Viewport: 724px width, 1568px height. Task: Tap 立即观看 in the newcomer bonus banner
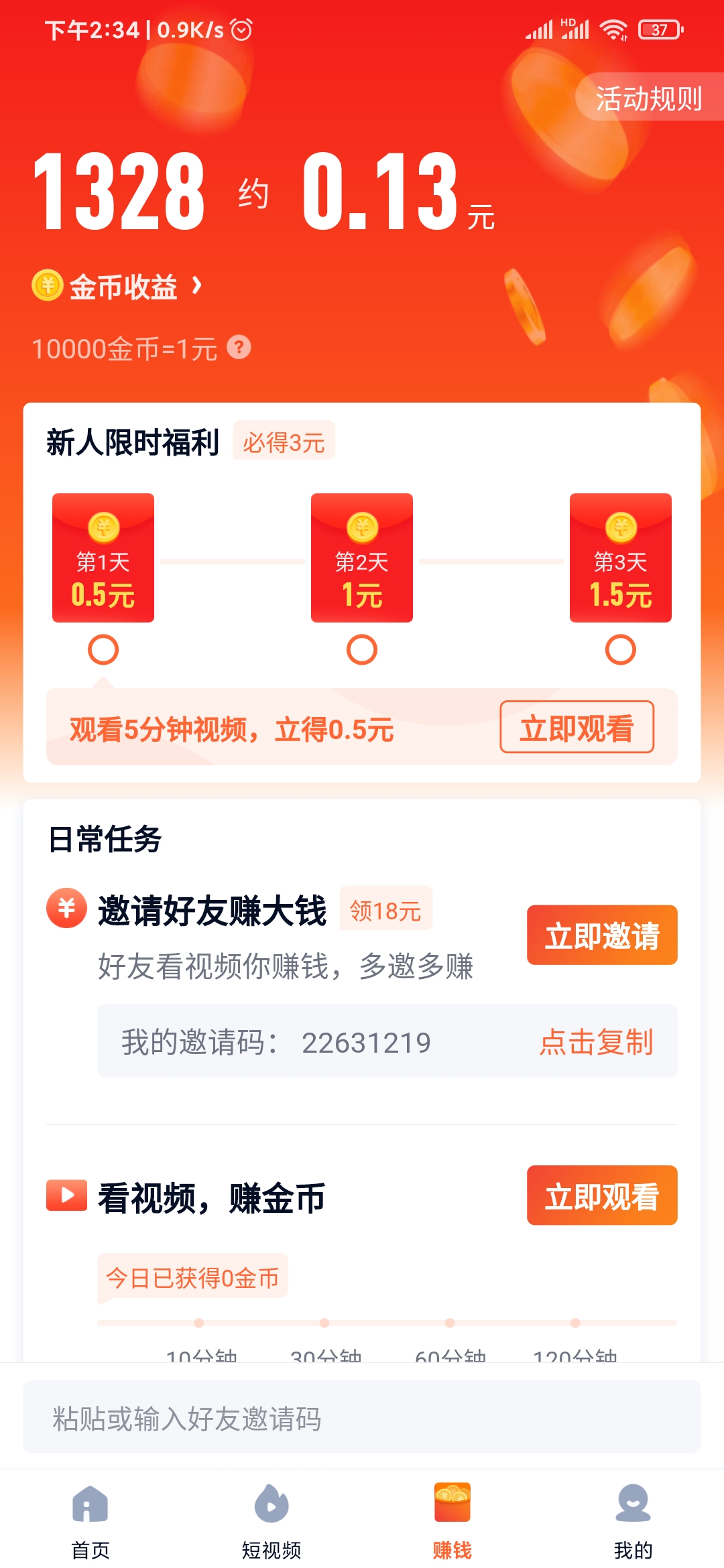click(x=577, y=728)
